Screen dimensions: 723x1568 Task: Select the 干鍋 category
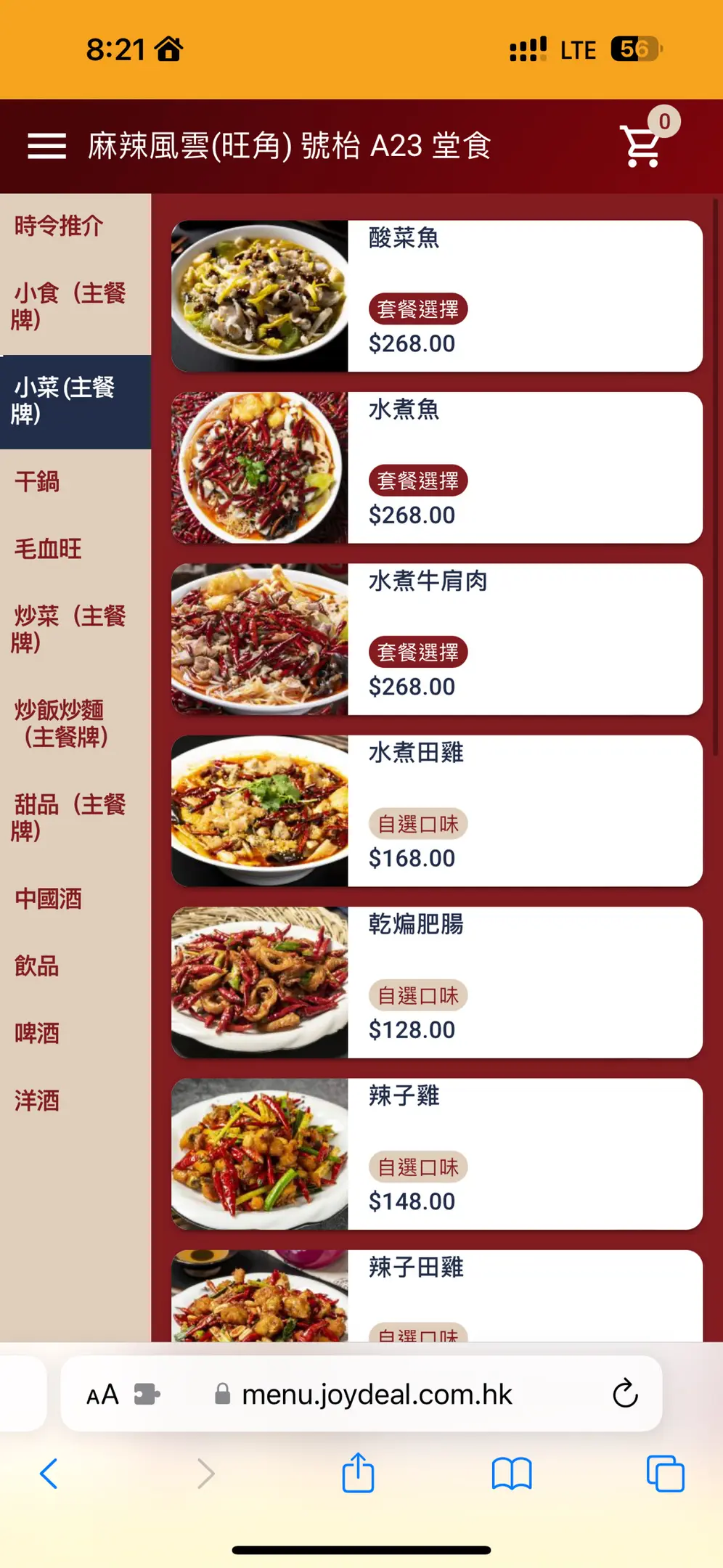pos(38,481)
